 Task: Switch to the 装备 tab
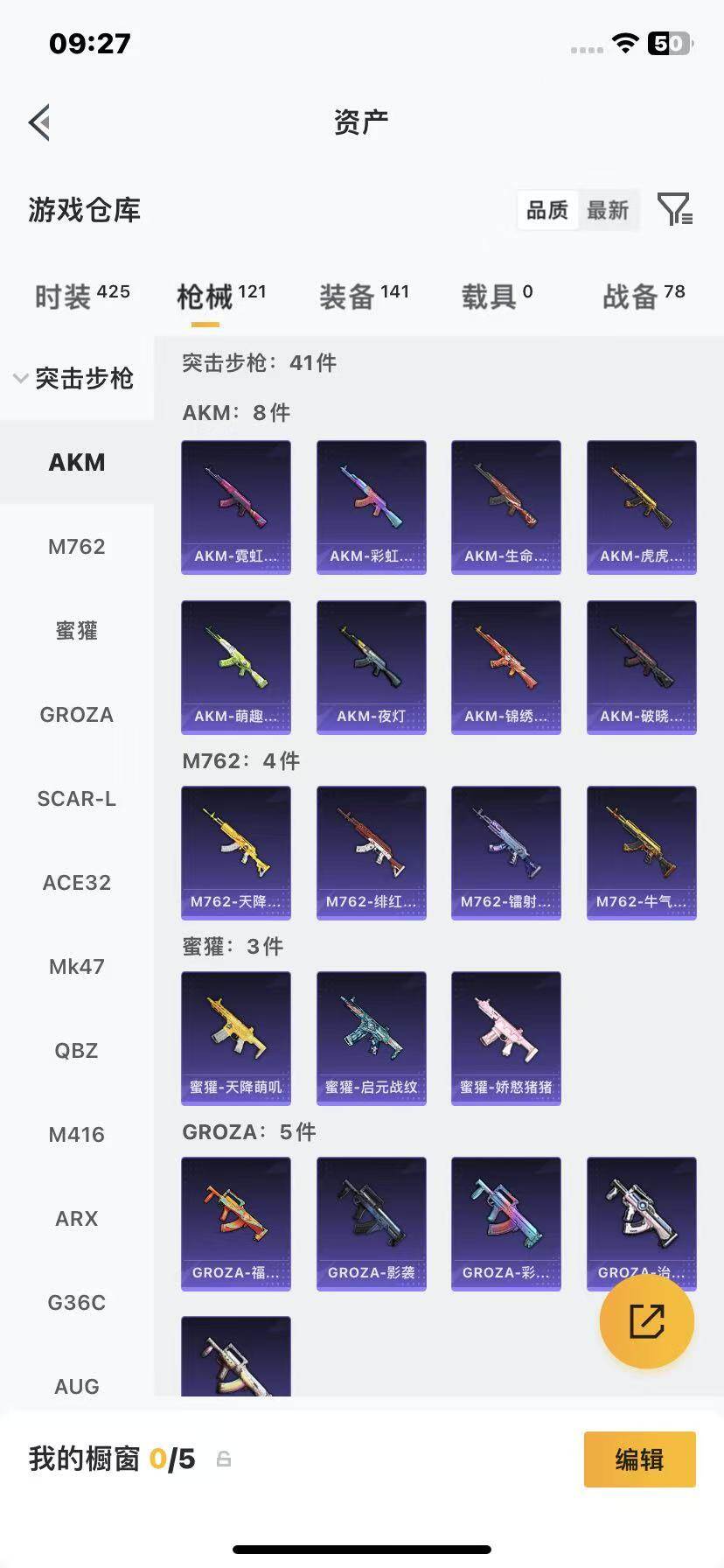(364, 297)
